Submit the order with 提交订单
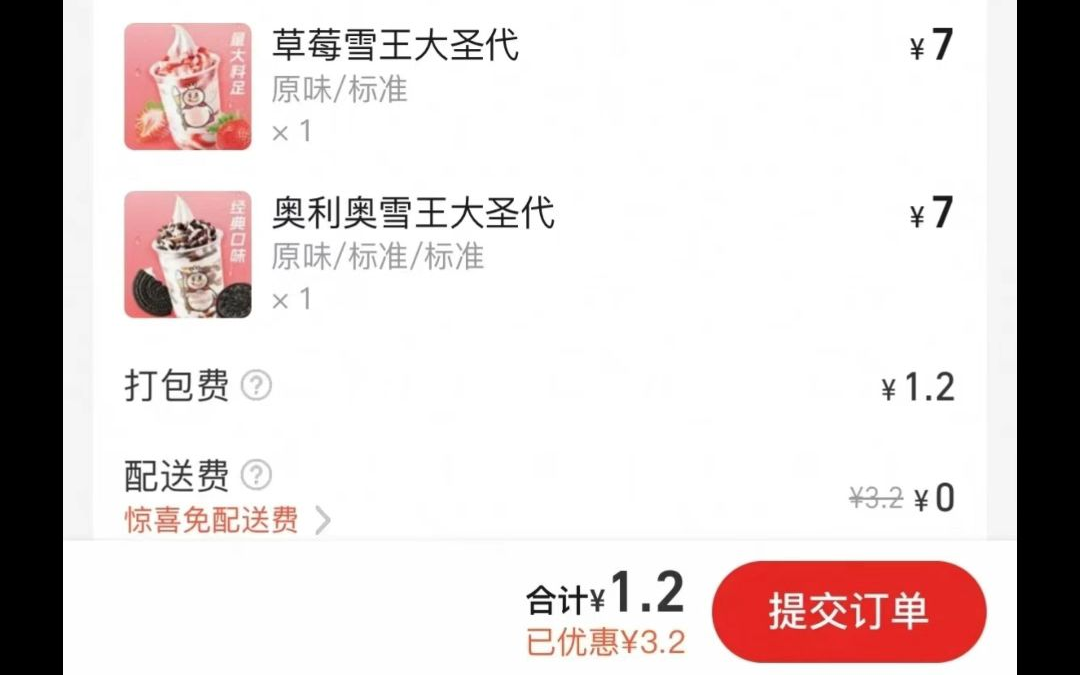The width and height of the screenshot is (1080, 675). 848,611
